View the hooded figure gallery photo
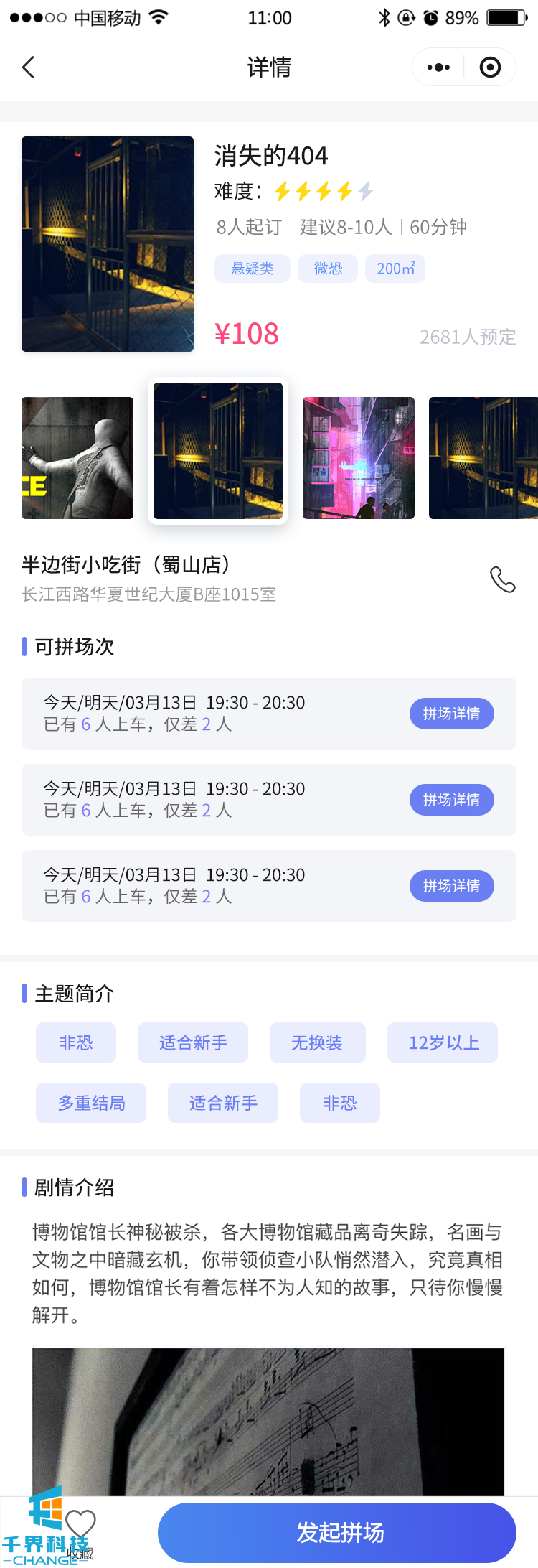538x1568 pixels. coord(77,458)
